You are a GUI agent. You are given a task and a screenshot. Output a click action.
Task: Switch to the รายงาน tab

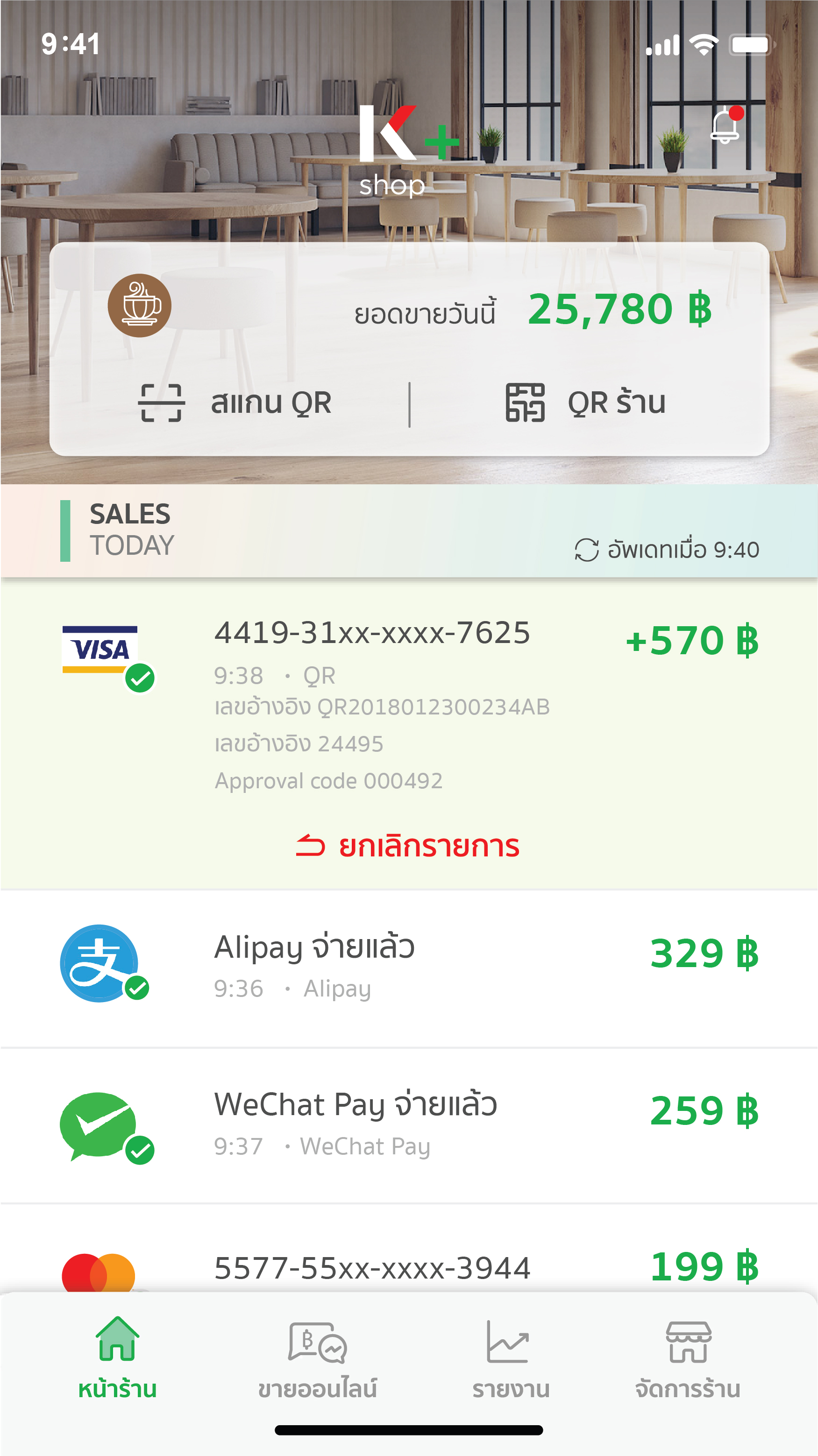(x=510, y=1360)
